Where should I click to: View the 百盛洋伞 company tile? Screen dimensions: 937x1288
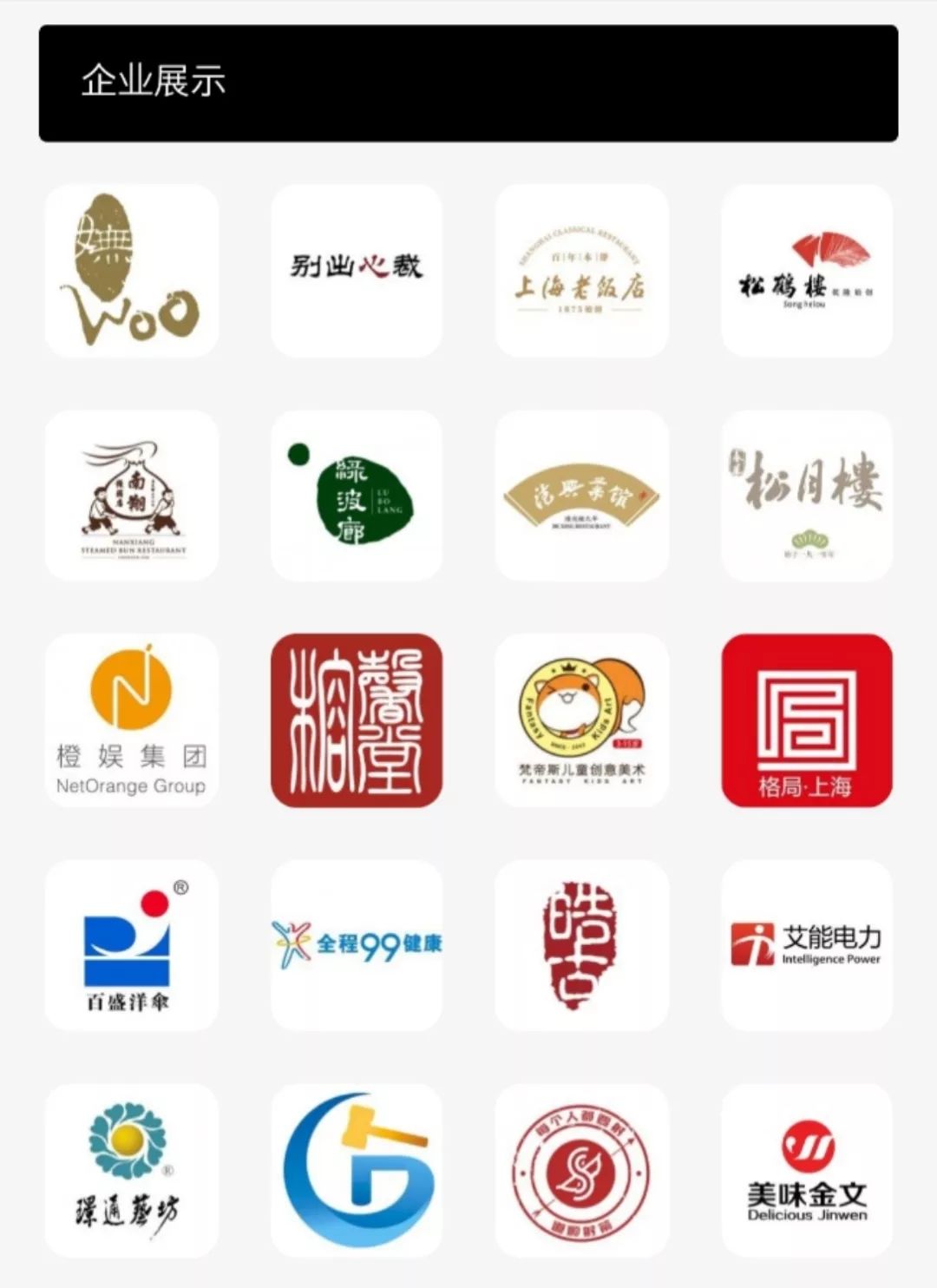[132, 945]
